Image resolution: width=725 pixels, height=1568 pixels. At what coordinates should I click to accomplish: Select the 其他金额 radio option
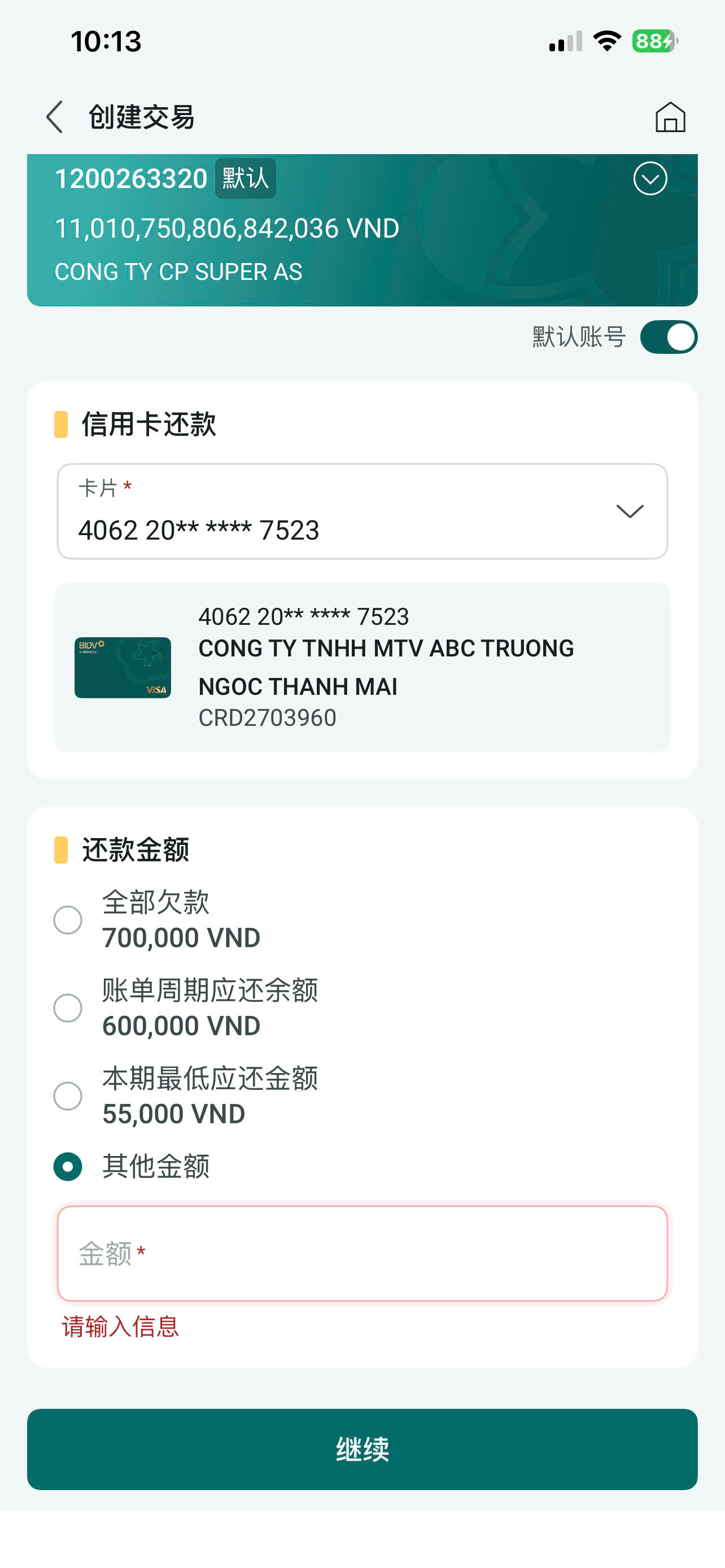[68, 1166]
